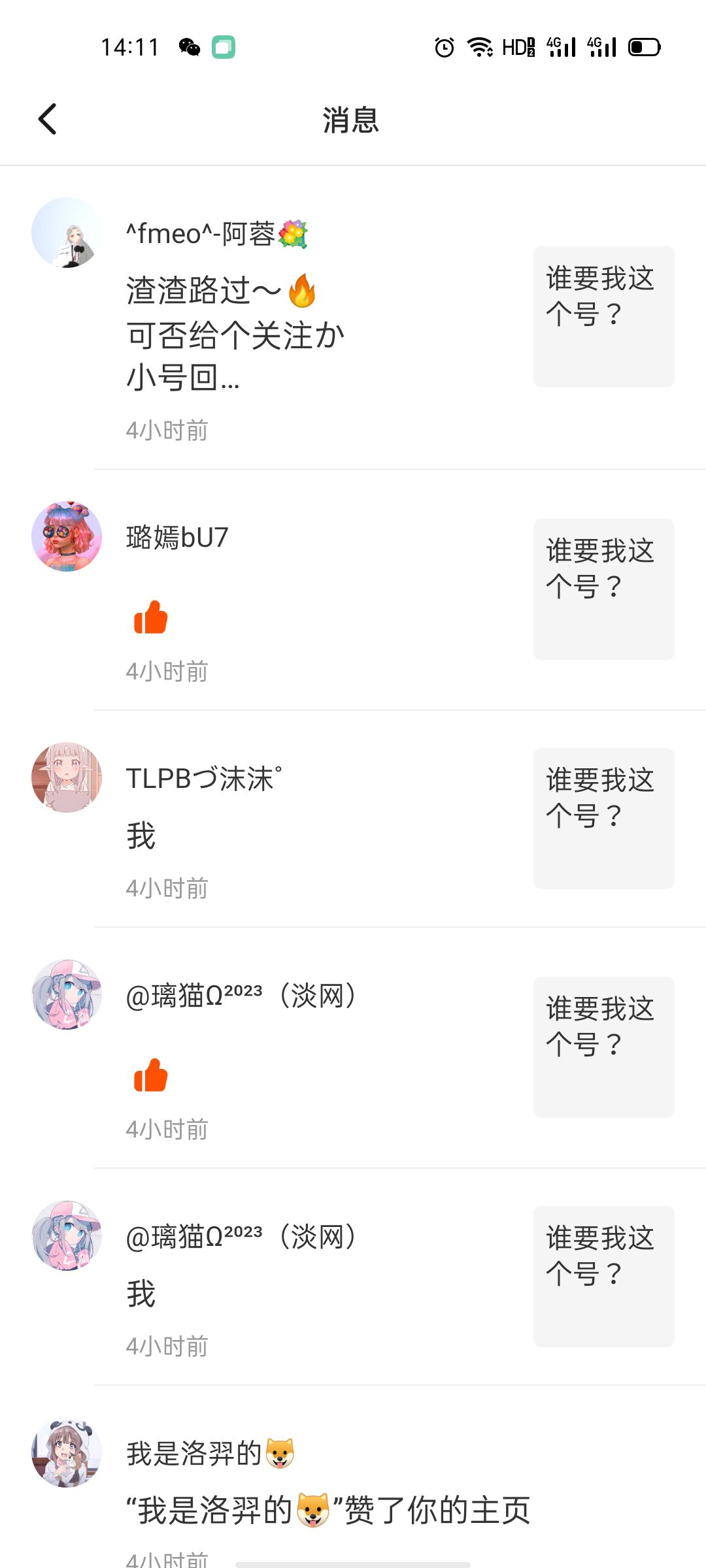
Task: Open ^fmeo^-阿蓉's profile avatar
Action: click(x=67, y=233)
